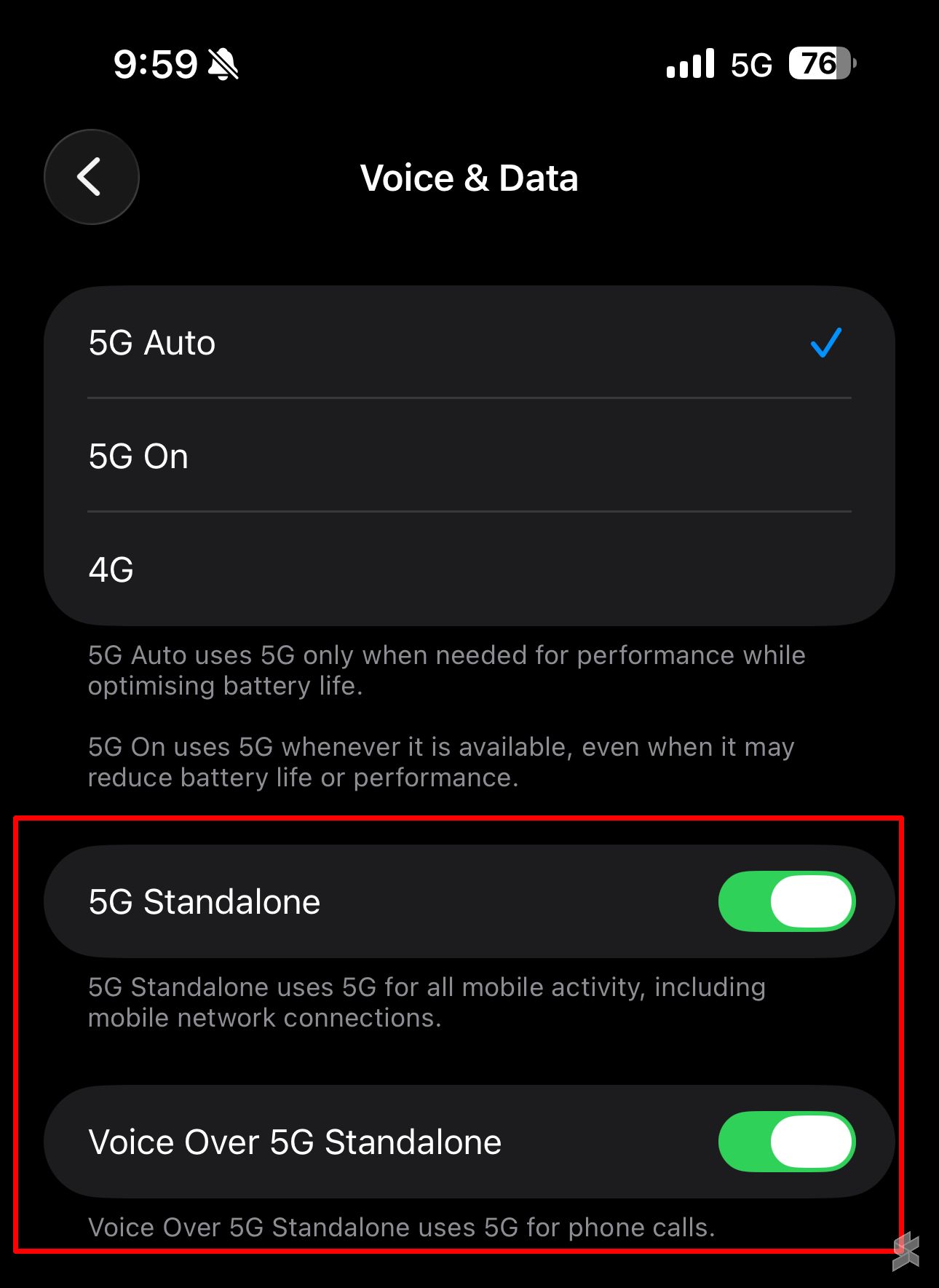Select the 5G Auto option
939x1288 pixels.
tap(469, 342)
